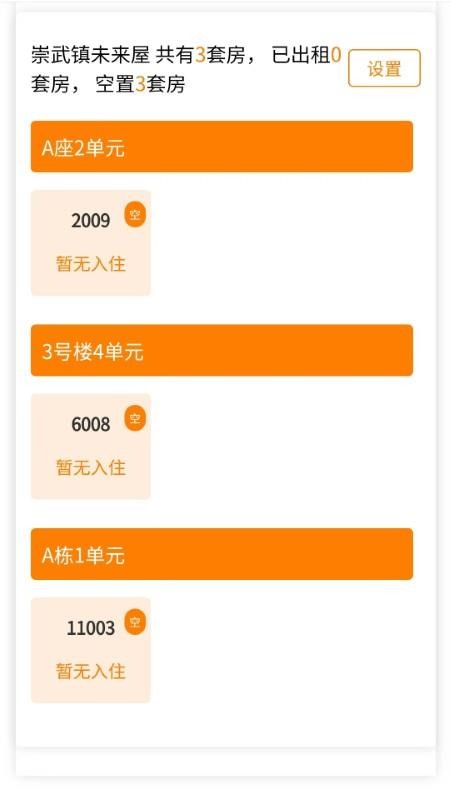Open room 11003 card
Image resolution: width=450 pixels, height=800 pixels.
click(x=91, y=650)
